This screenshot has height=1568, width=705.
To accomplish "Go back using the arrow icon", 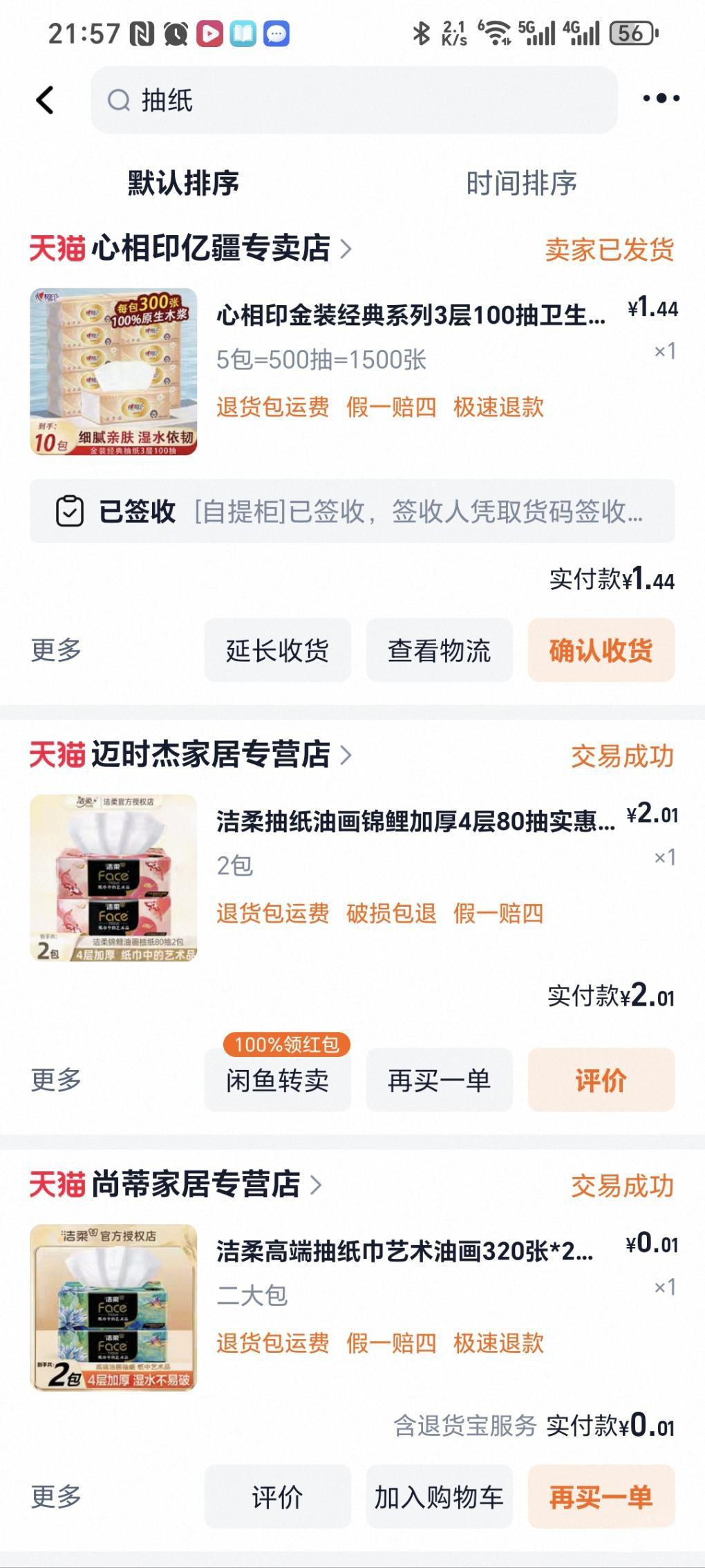I will point(46,100).
